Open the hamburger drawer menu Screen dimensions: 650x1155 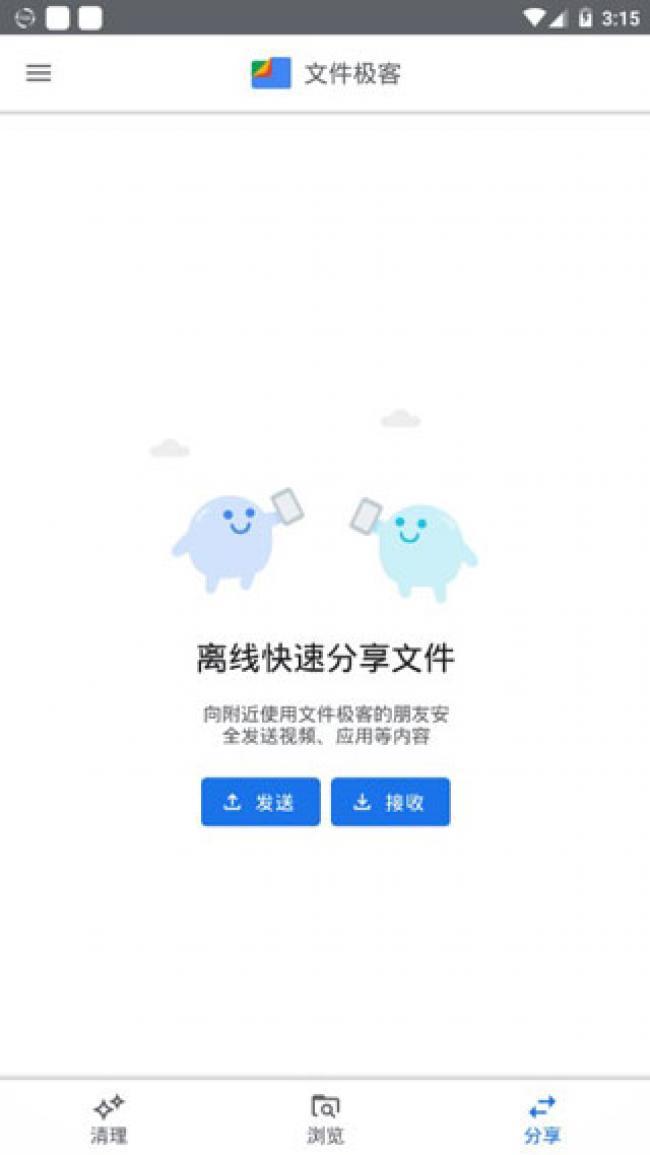(x=38, y=73)
